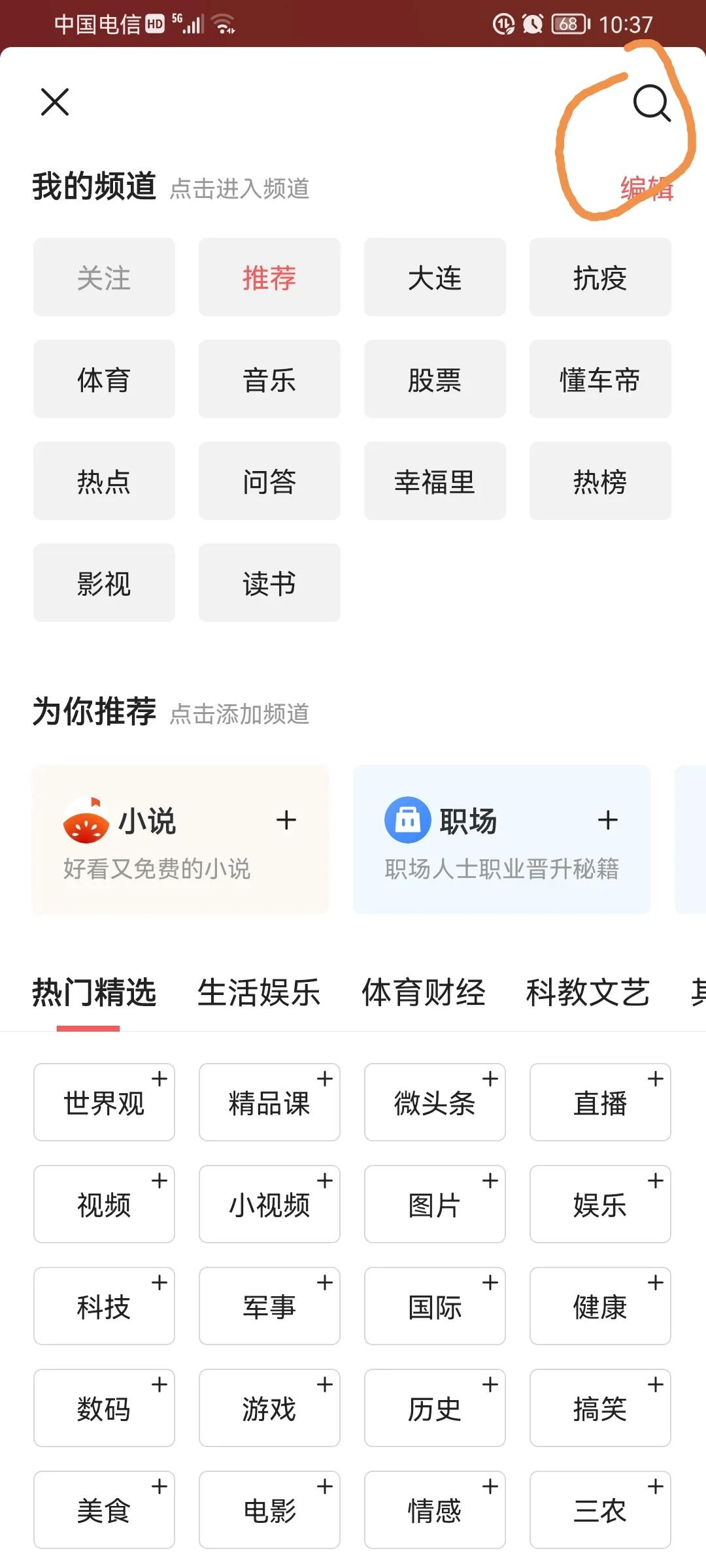Enter the 大连 channel

click(x=435, y=277)
